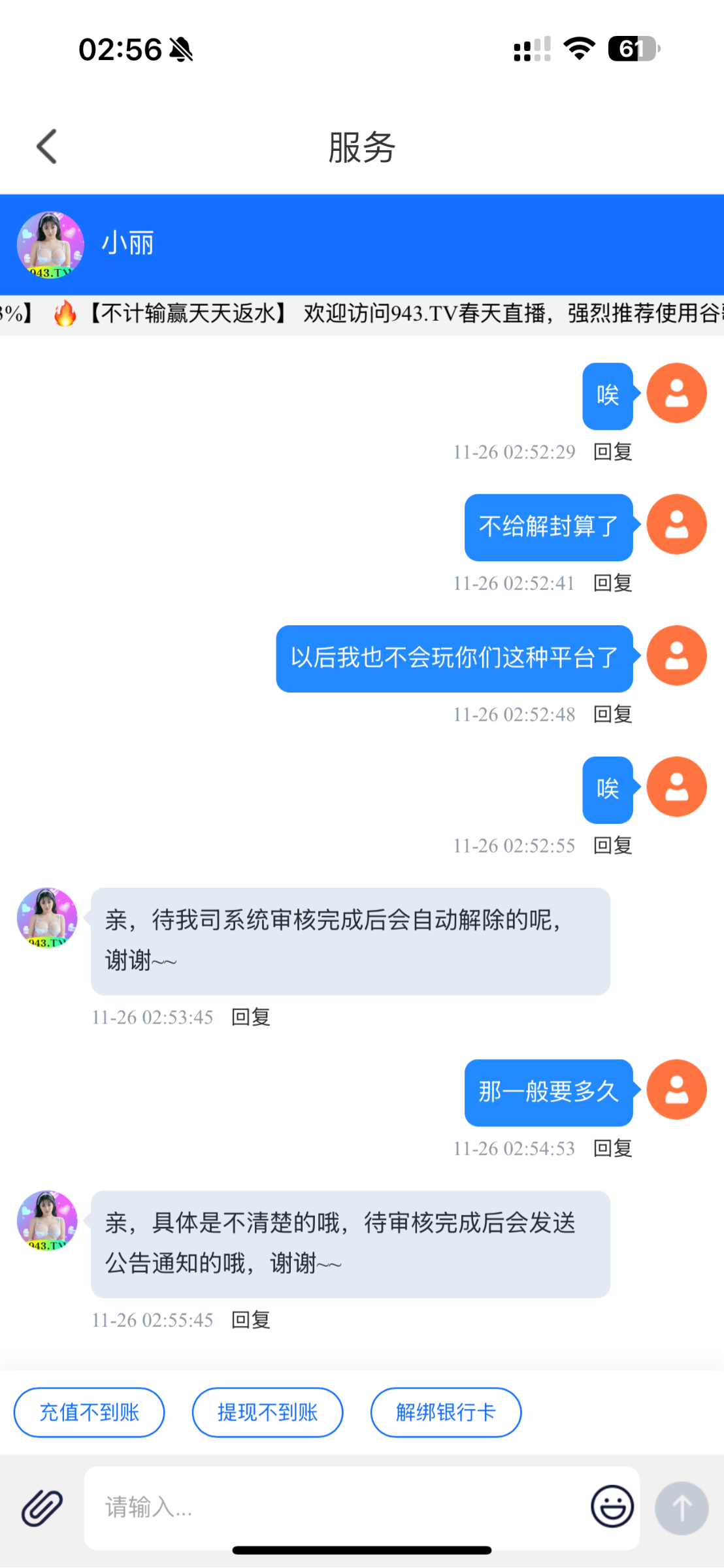The height and width of the screenshot is (1568, 724).
Task: Tap 回复 under 不给解封算了
Action: (612, 583)
